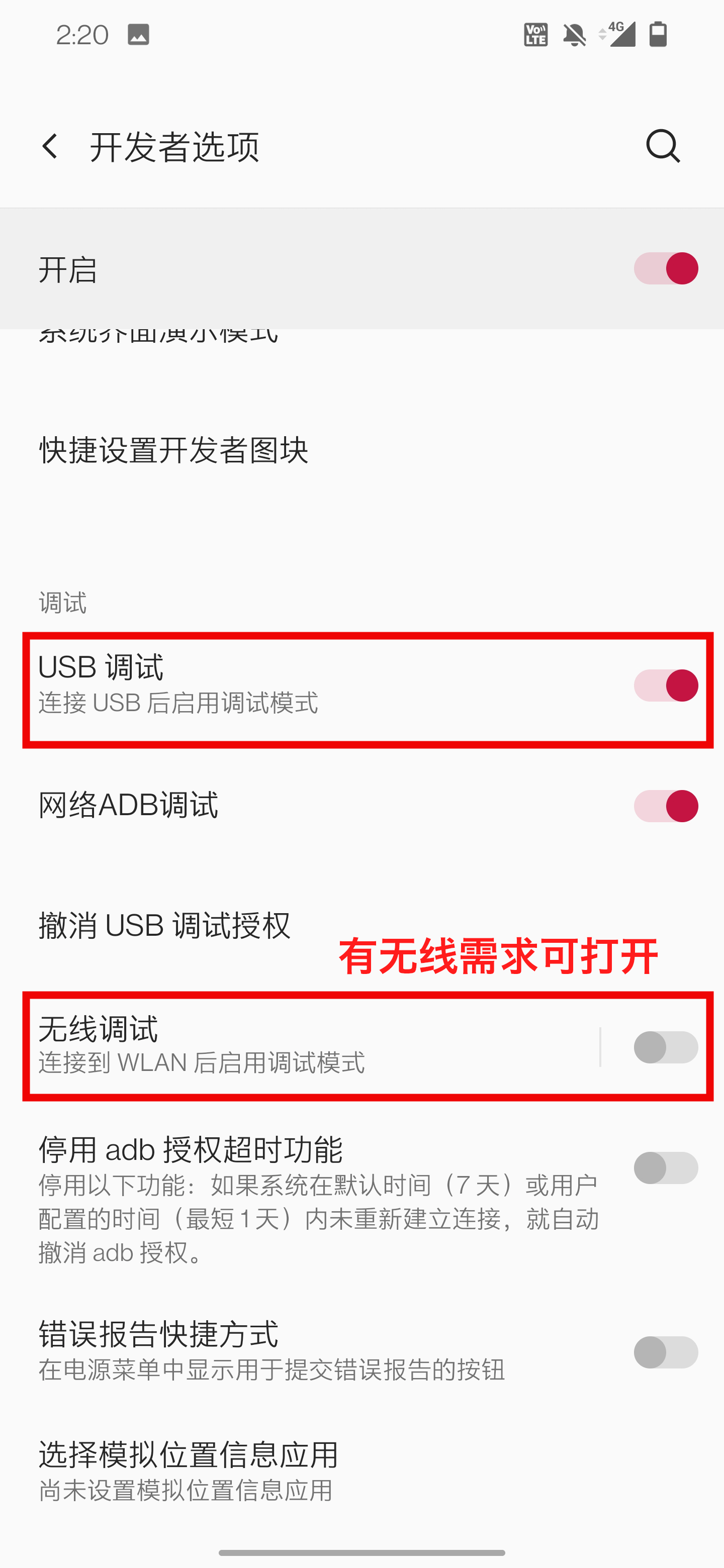Click the VoLTE status bar icon
The image size is (724, 1568).
(534, 35)
